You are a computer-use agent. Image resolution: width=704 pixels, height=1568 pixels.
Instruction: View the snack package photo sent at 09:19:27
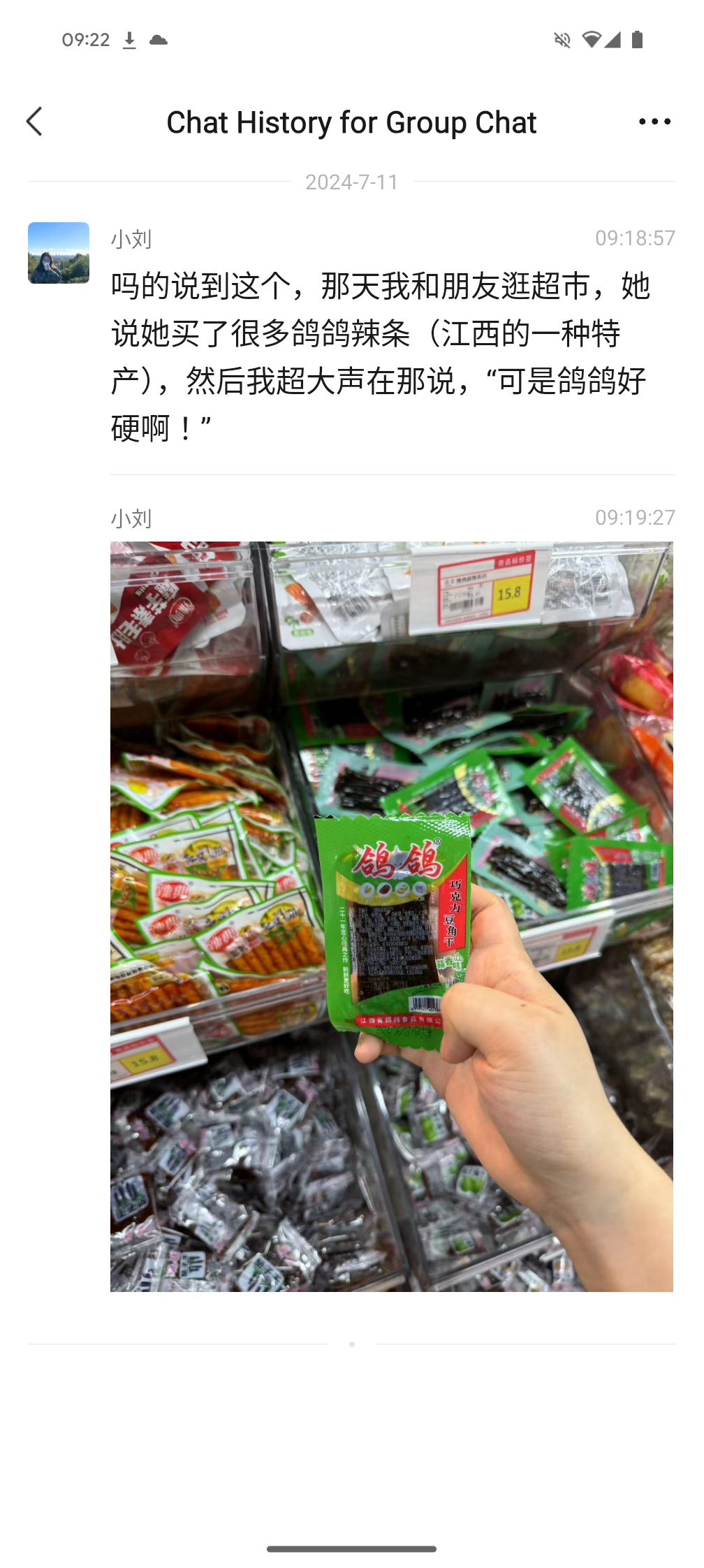pos(391,916)
